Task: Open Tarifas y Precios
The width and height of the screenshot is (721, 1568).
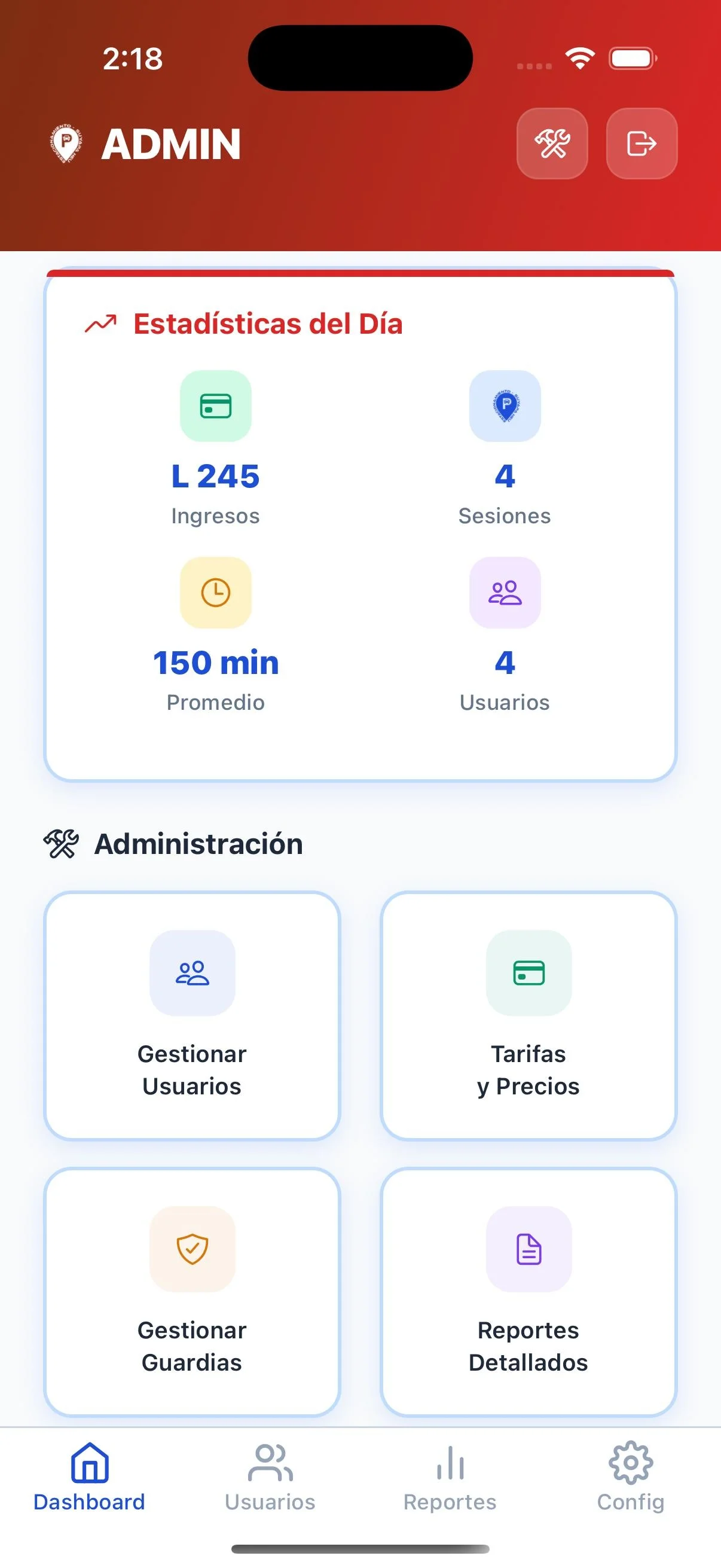Action: pos(528,1015)
